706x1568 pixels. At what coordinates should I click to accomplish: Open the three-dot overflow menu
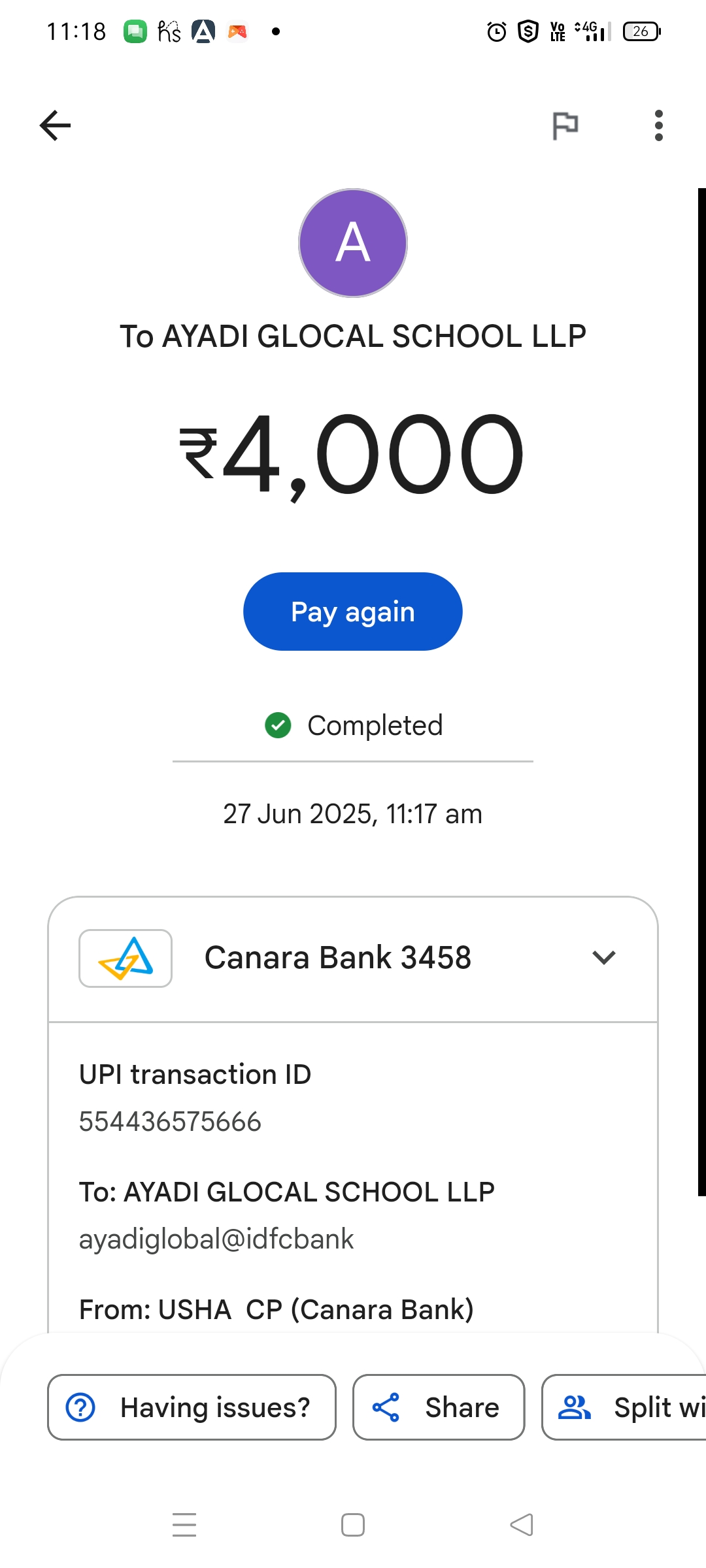pos(658,125)
